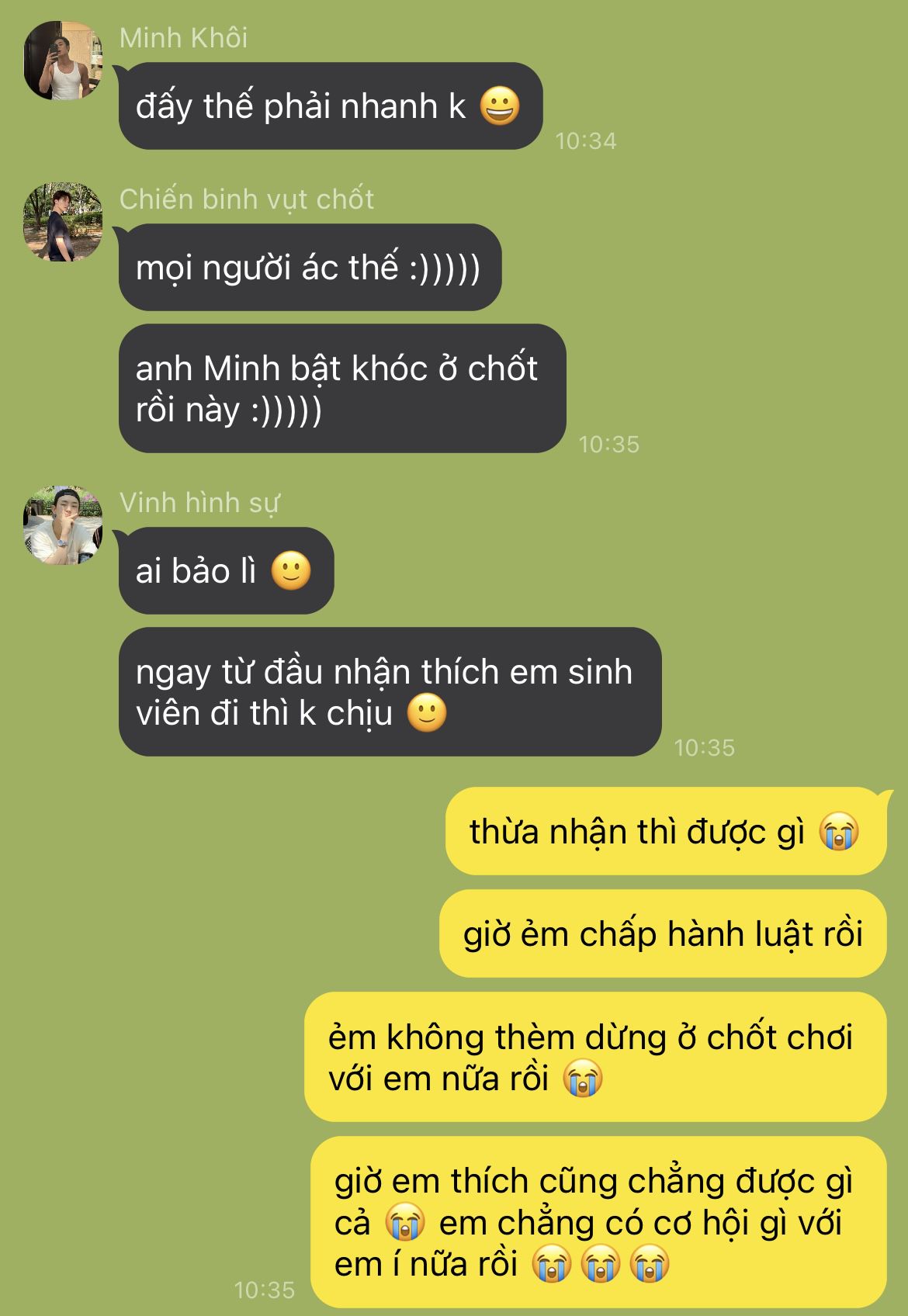Open Minh Khôi's profile picture
Screen dimensions: 908x1316
63,61
